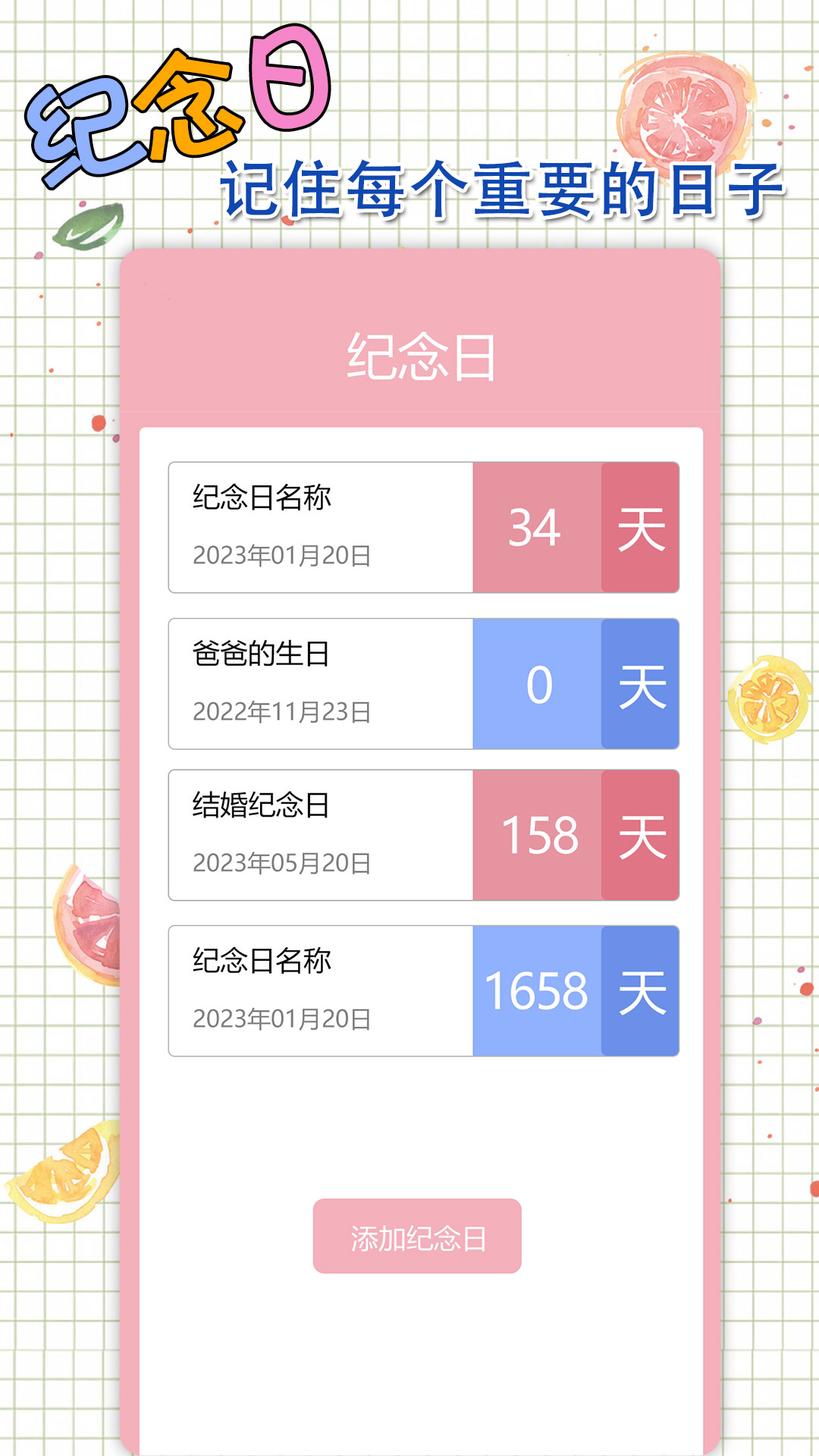
Task: Tap the date 2023年05月20日 under 结婚纪念日
Action: [x=281, y=863]
